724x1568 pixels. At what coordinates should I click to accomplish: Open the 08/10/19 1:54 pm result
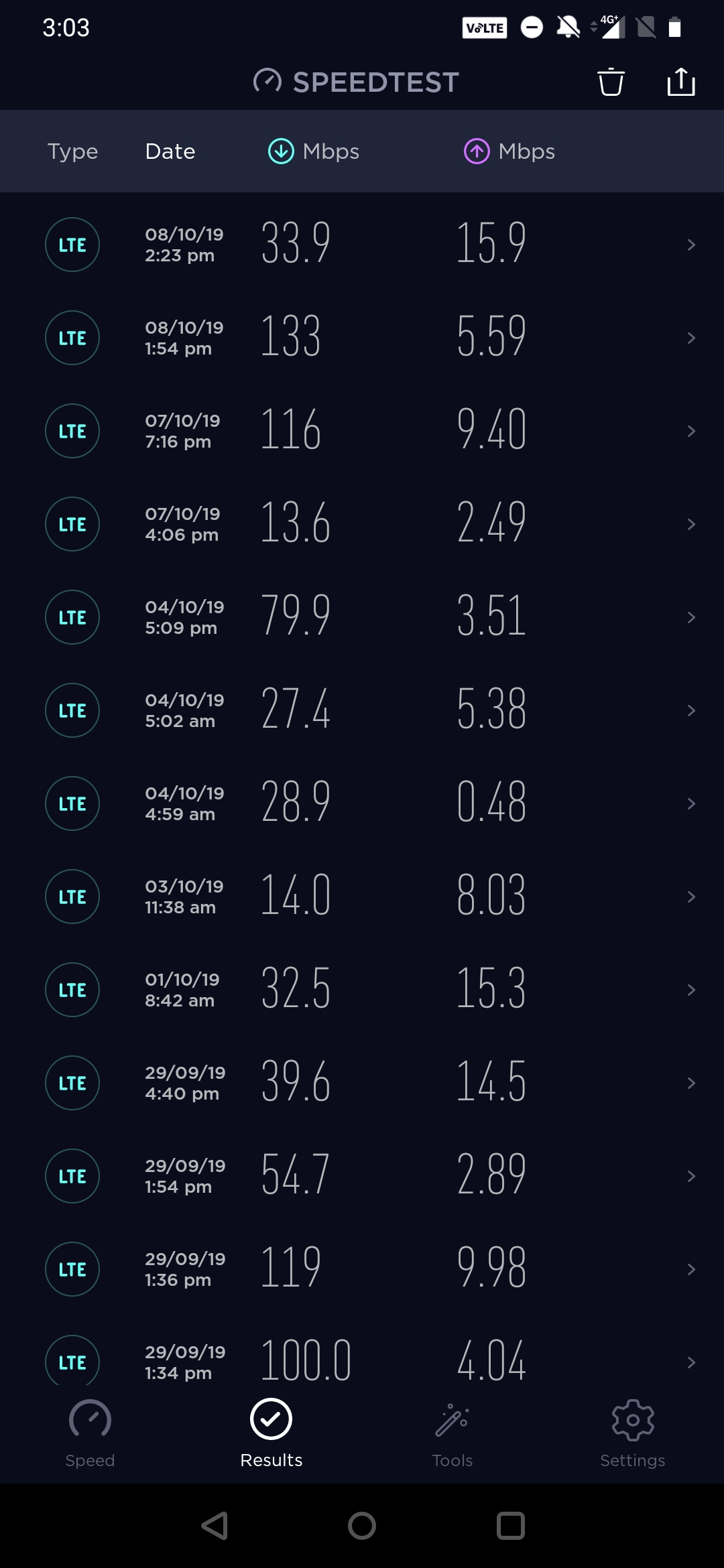[x=362, y=338]
